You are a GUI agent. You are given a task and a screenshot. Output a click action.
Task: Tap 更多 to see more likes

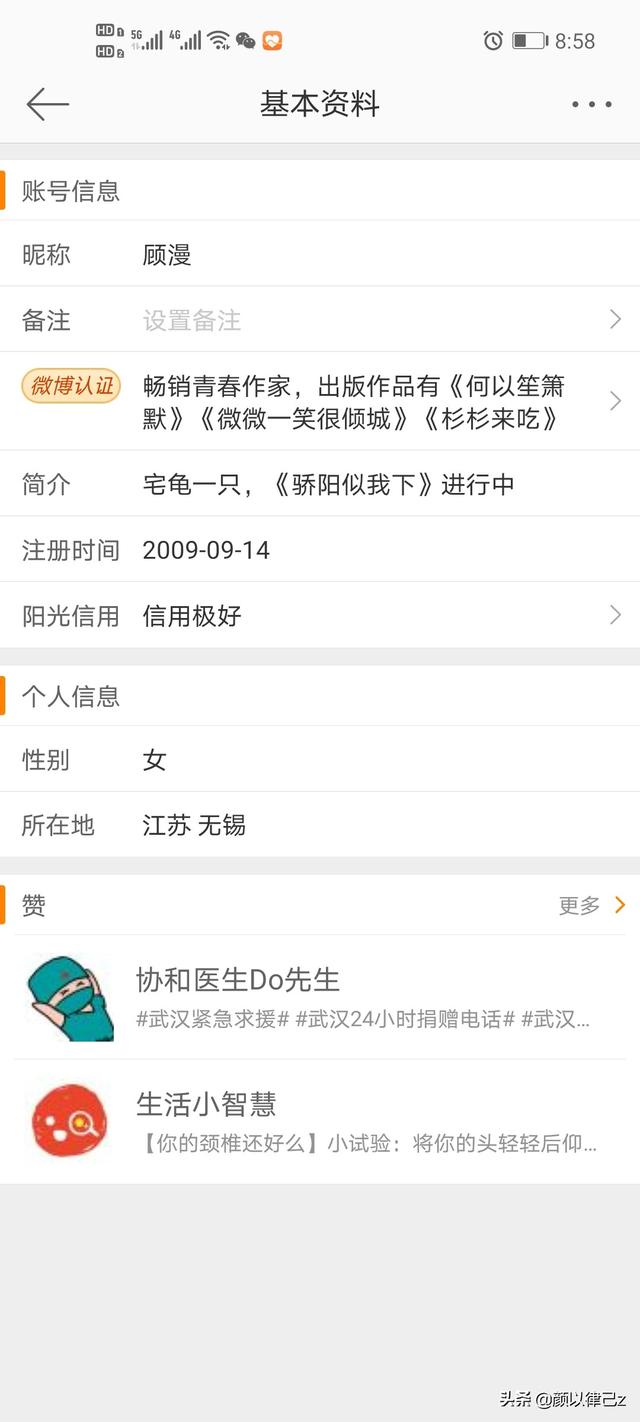(x=591, y=906)
